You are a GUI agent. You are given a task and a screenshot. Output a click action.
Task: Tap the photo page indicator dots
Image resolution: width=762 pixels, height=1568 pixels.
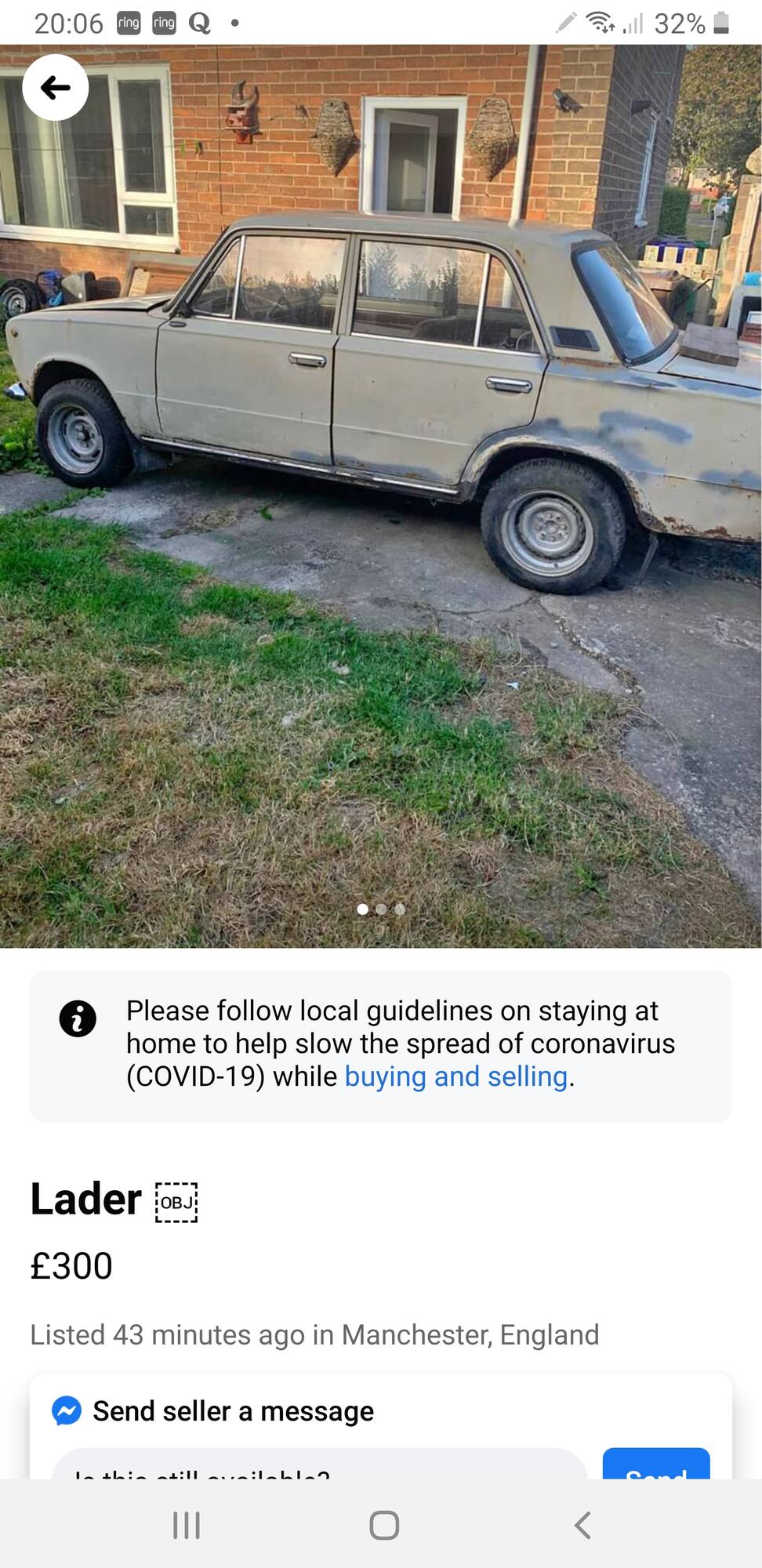pyautogui.click(x=381, y=909)
